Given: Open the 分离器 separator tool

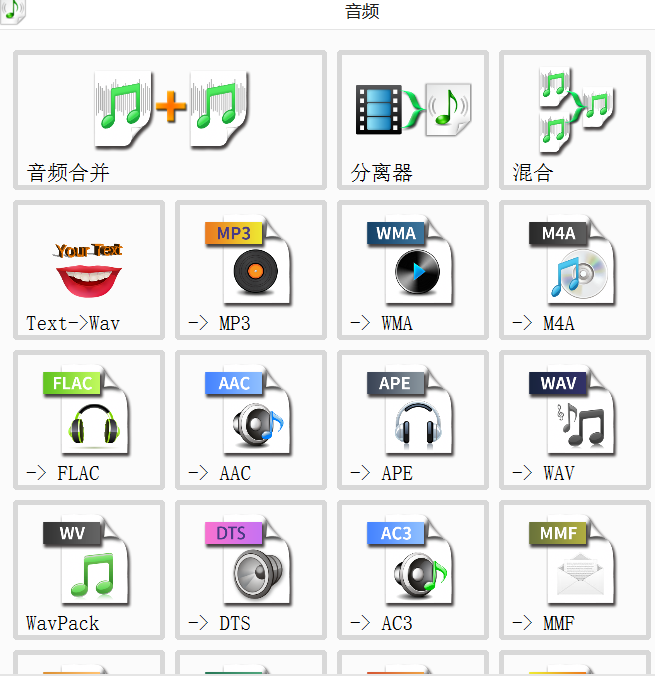Looking at the screenshot, I should coord(412,120).
